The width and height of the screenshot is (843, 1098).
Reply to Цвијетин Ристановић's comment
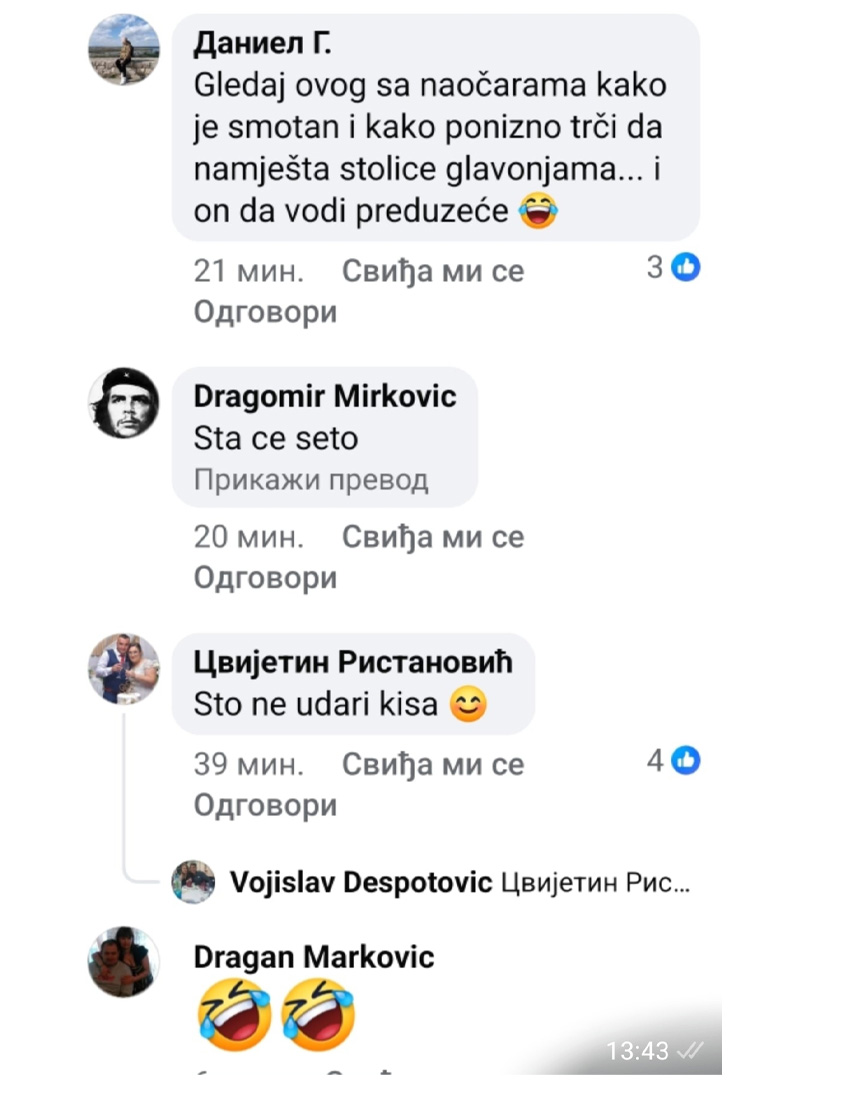(x=265, y=805)
